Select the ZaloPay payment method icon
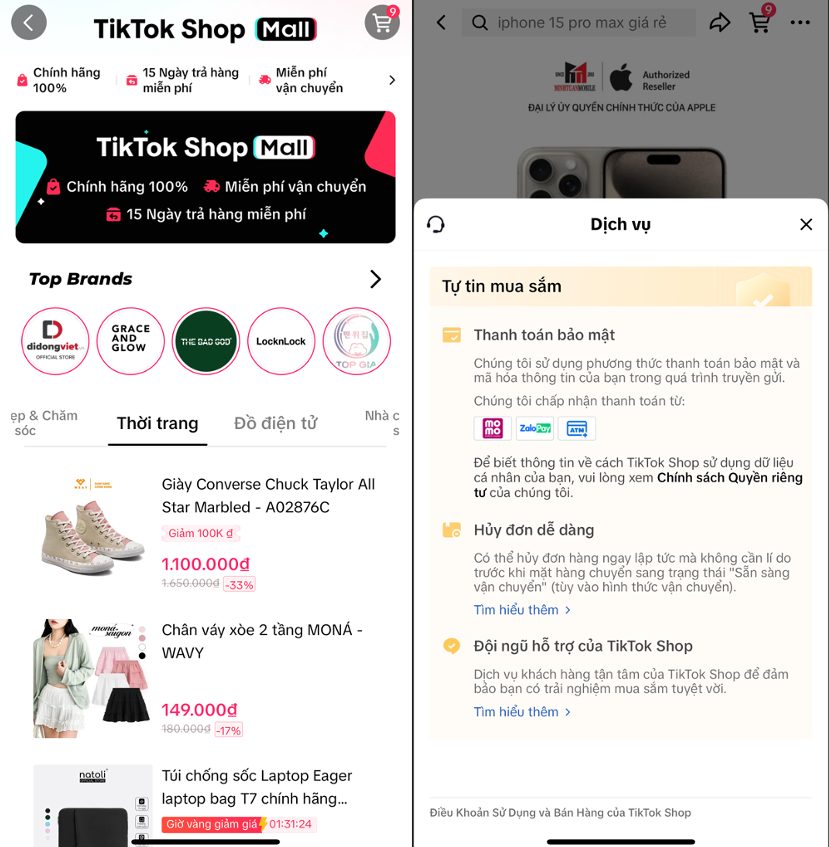 point(535,428)
